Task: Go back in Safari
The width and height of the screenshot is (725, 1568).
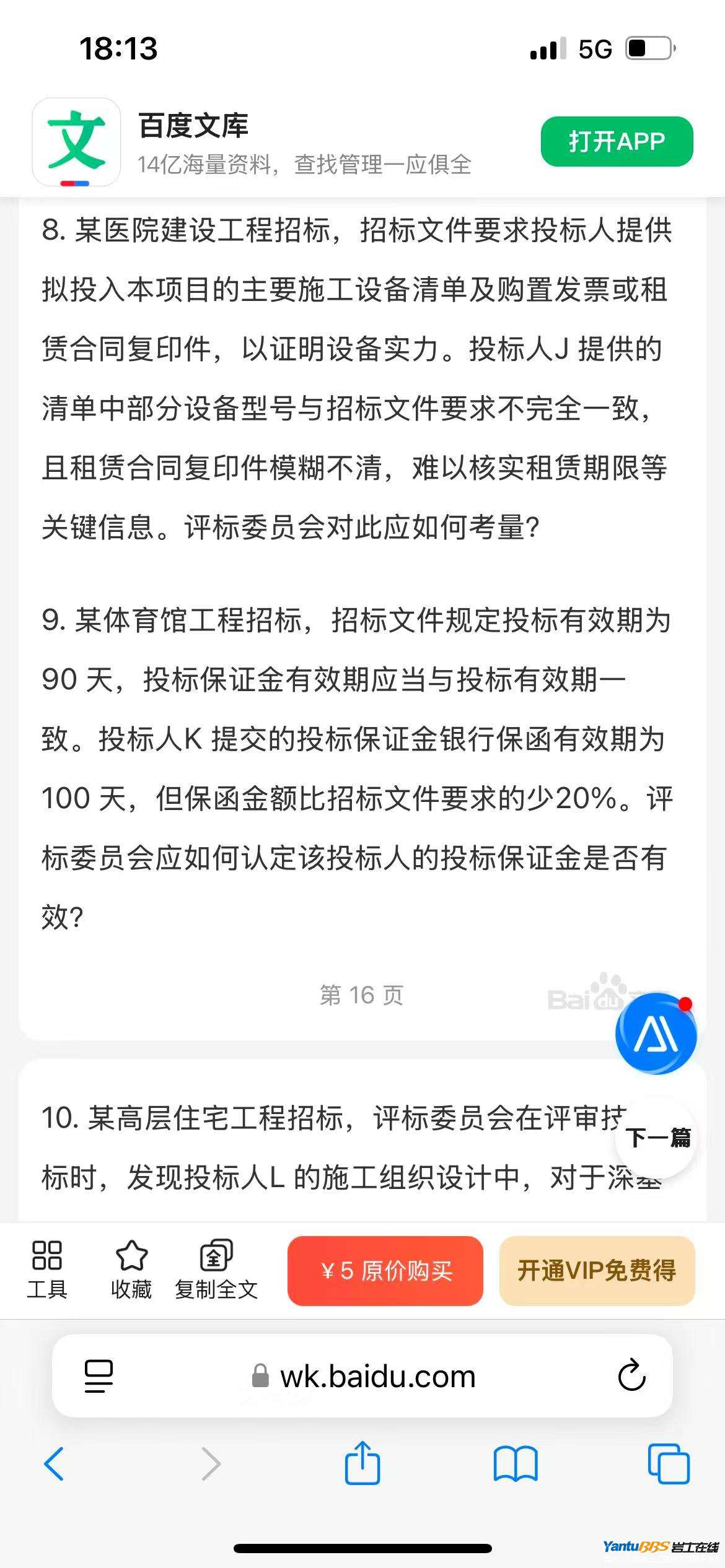Action: coord(54,1464)
